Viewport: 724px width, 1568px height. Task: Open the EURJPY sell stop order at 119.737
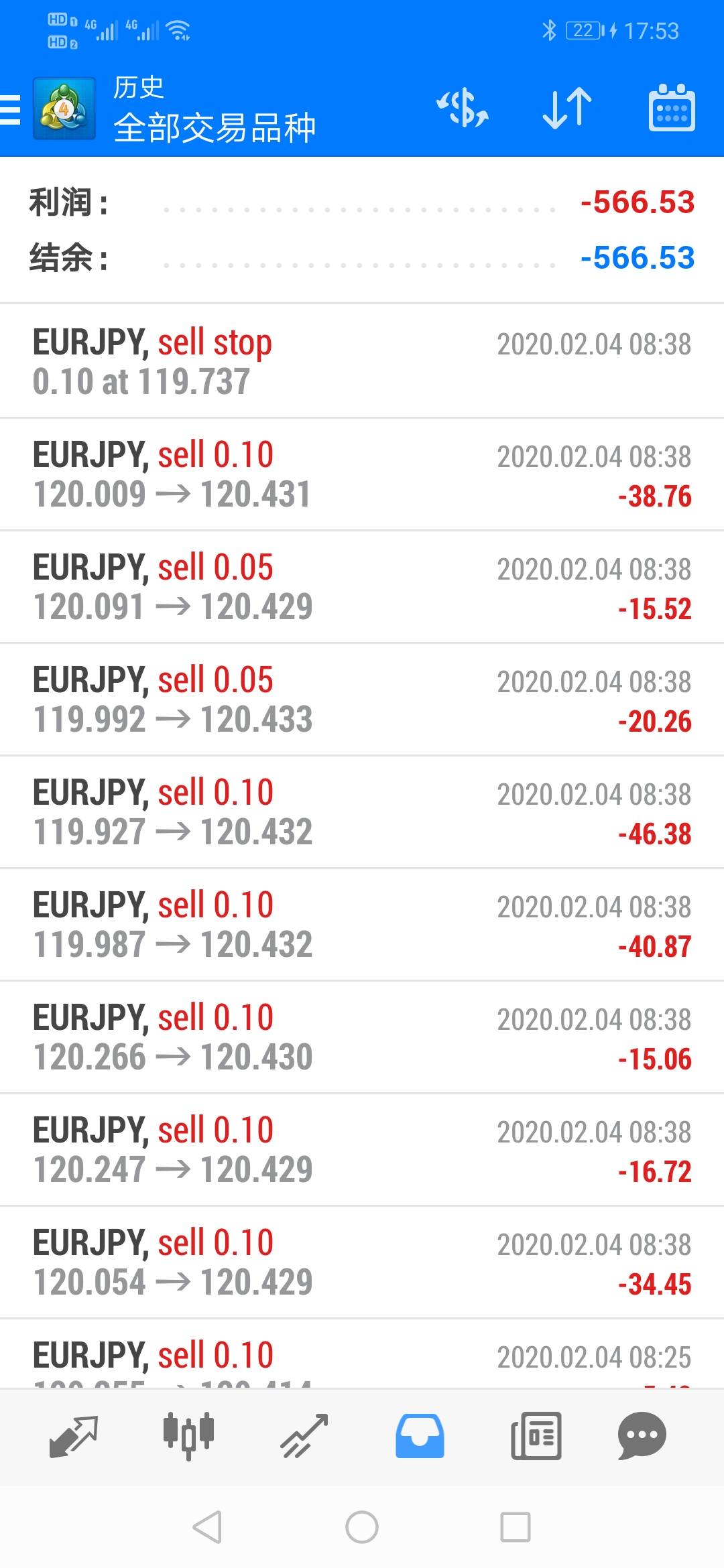362,362
